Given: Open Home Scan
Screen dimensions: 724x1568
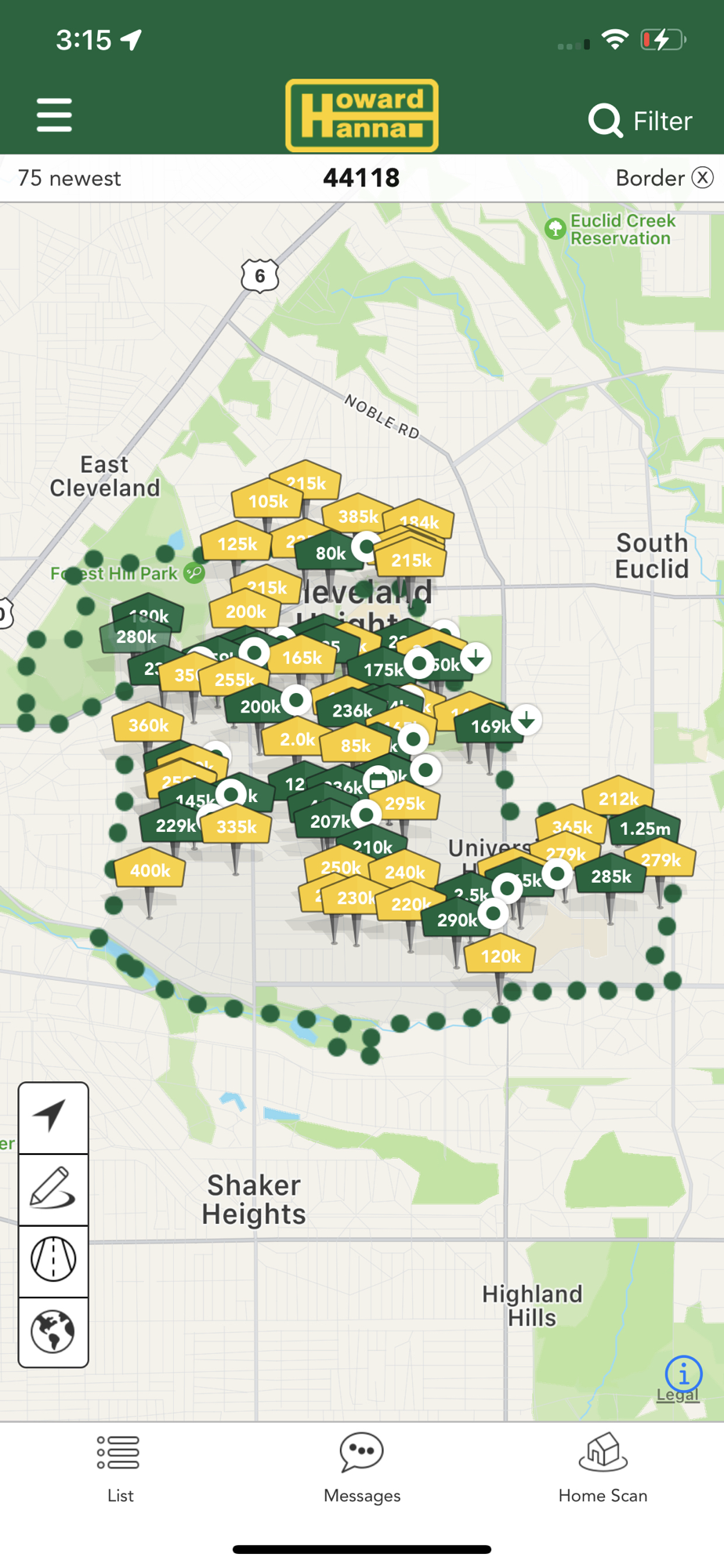Looking at the screenshot, I should [603, 1467].
